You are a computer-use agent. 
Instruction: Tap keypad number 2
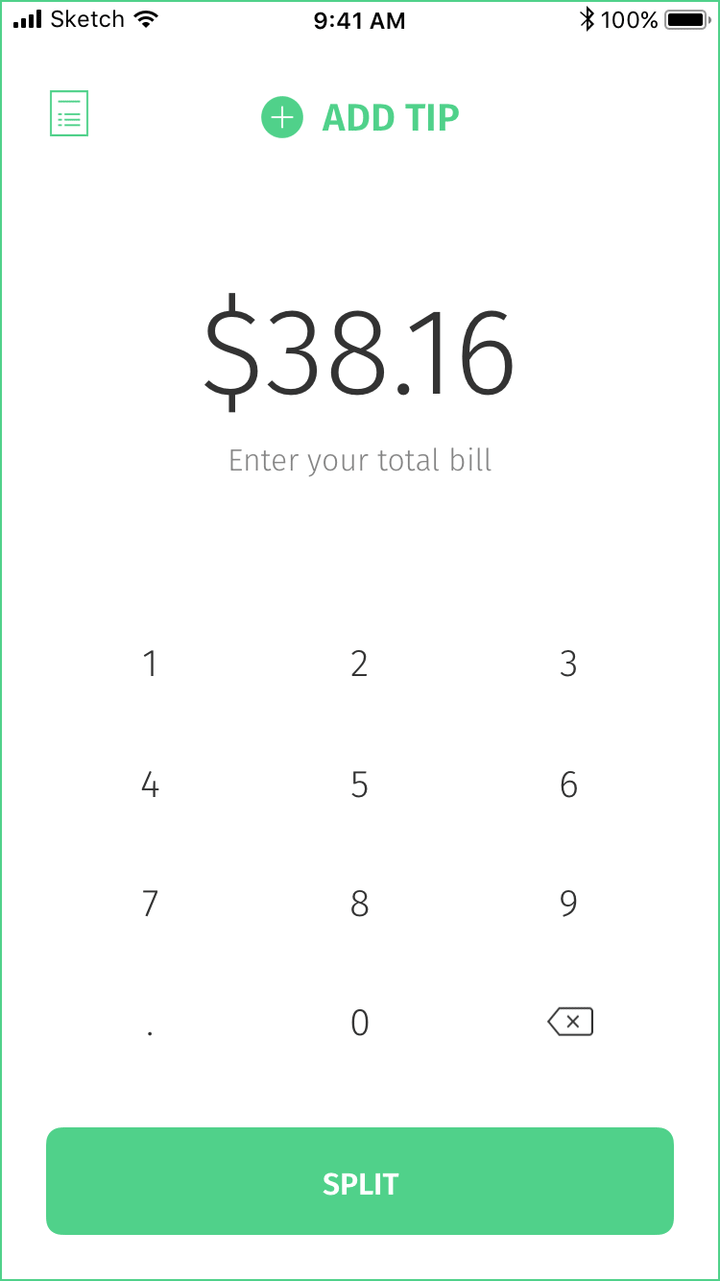(x=360, y=664)
